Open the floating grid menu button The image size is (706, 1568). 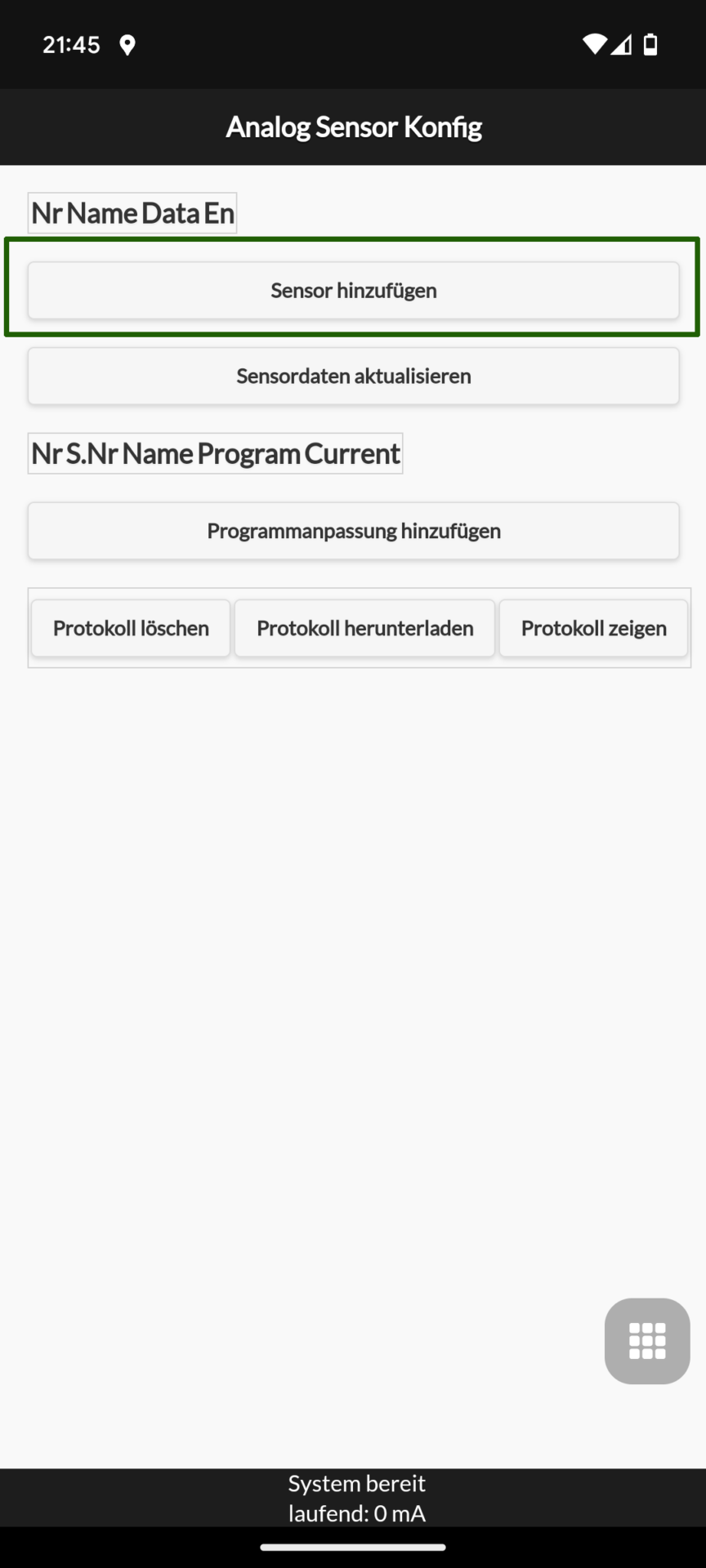click(x=647, y=1341)
